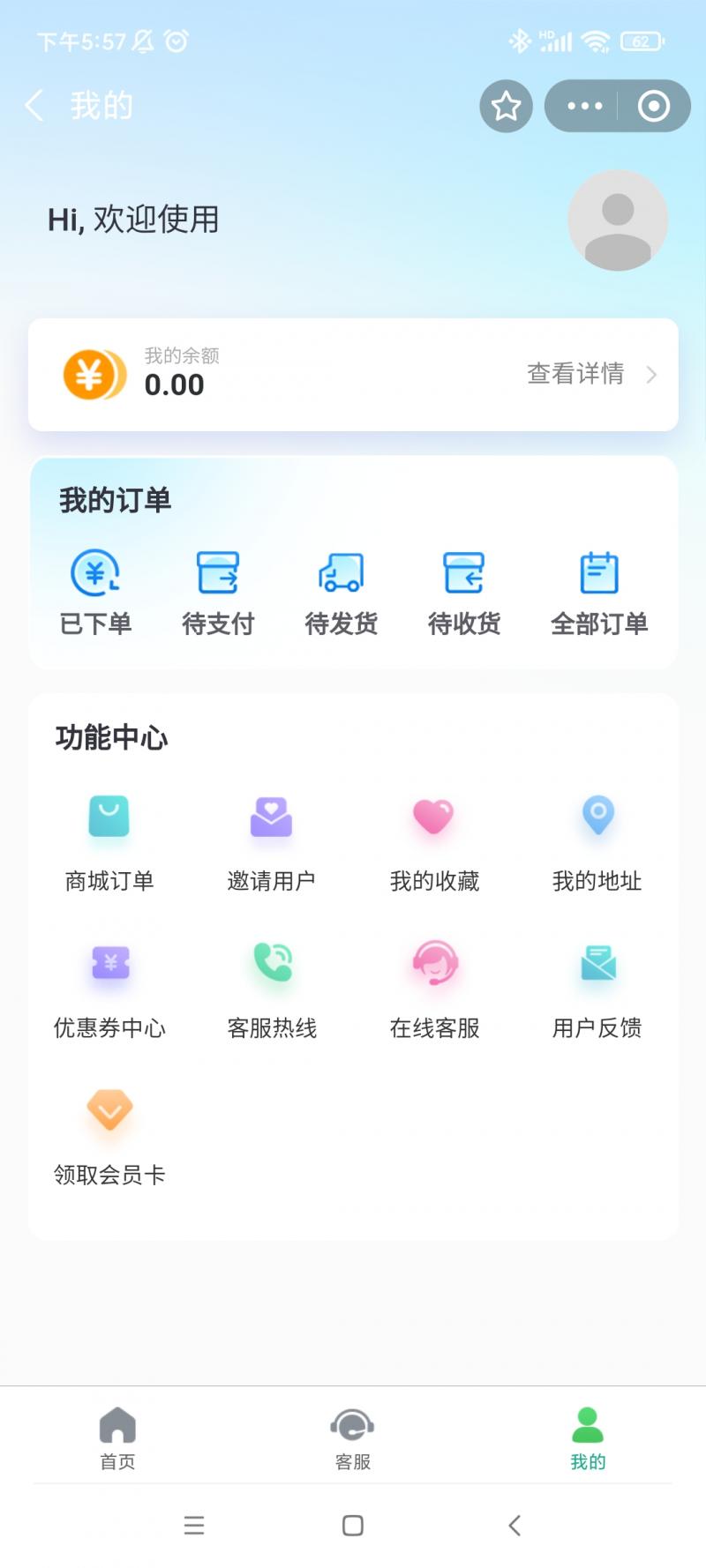706x1568 pixels.
Task: Go back using the top-left arrow
Action: 34,106
